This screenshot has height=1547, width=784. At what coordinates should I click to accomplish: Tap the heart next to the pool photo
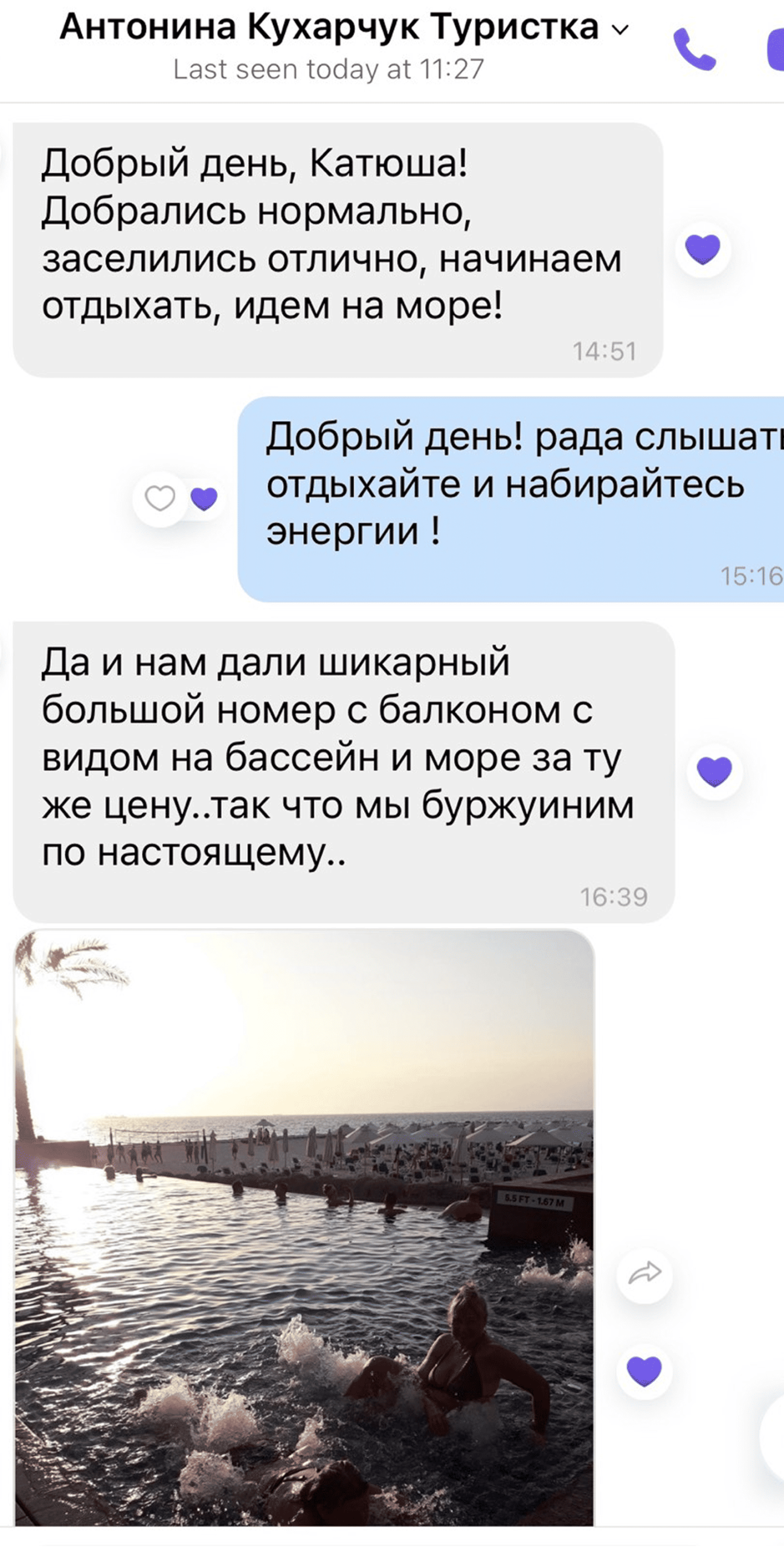tap(644, 1370)
